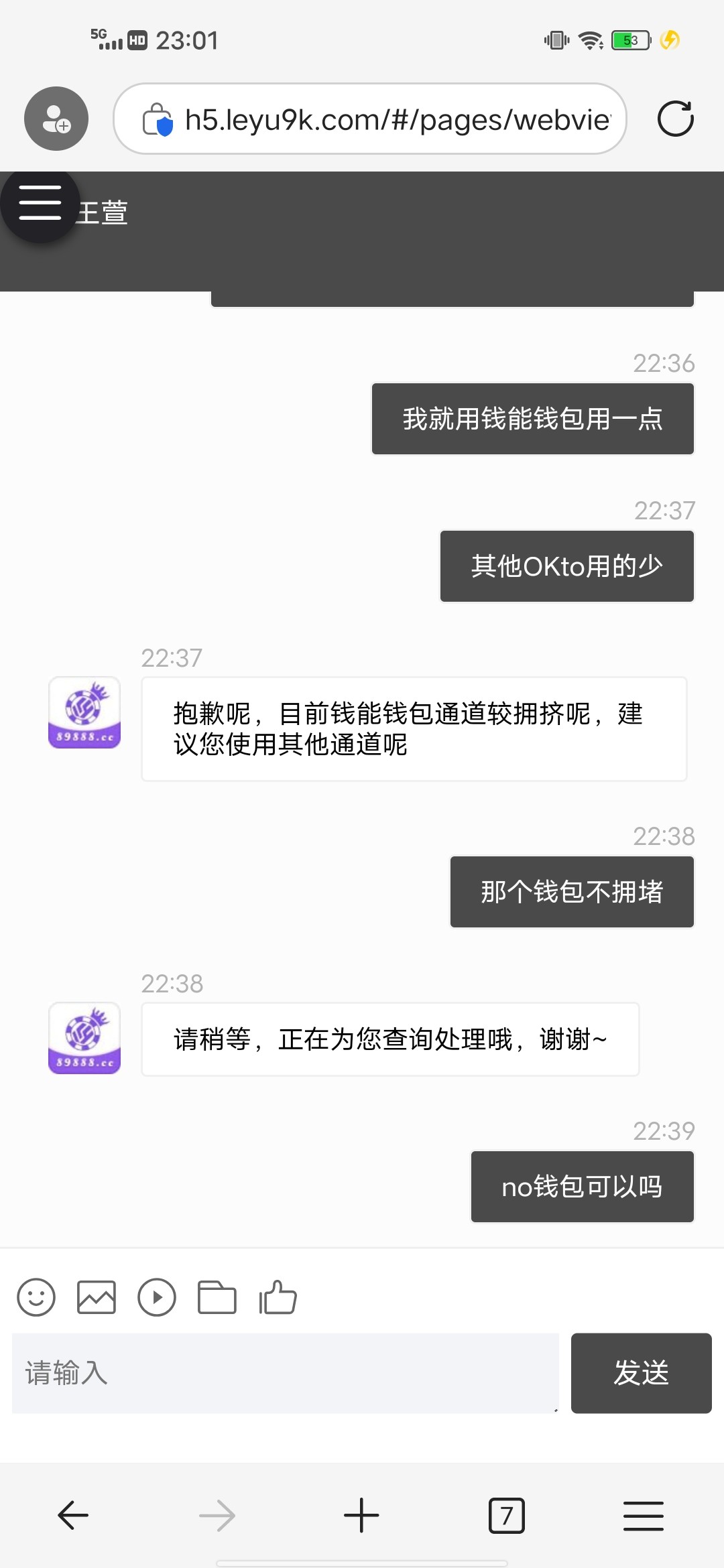Select the message bubble saying no钱包可以吗

pos(582,1186)
